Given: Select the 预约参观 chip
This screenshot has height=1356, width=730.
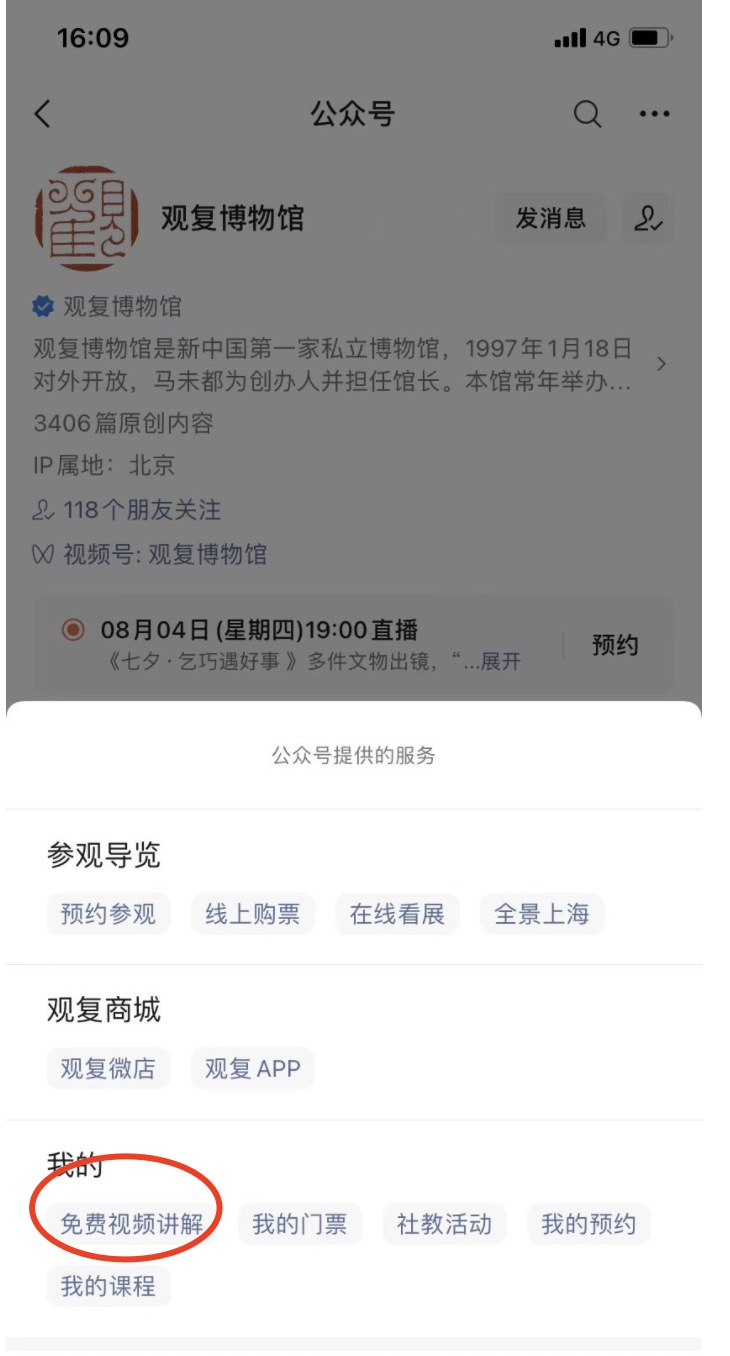Looking at the screenshot, I should point(108,914).
